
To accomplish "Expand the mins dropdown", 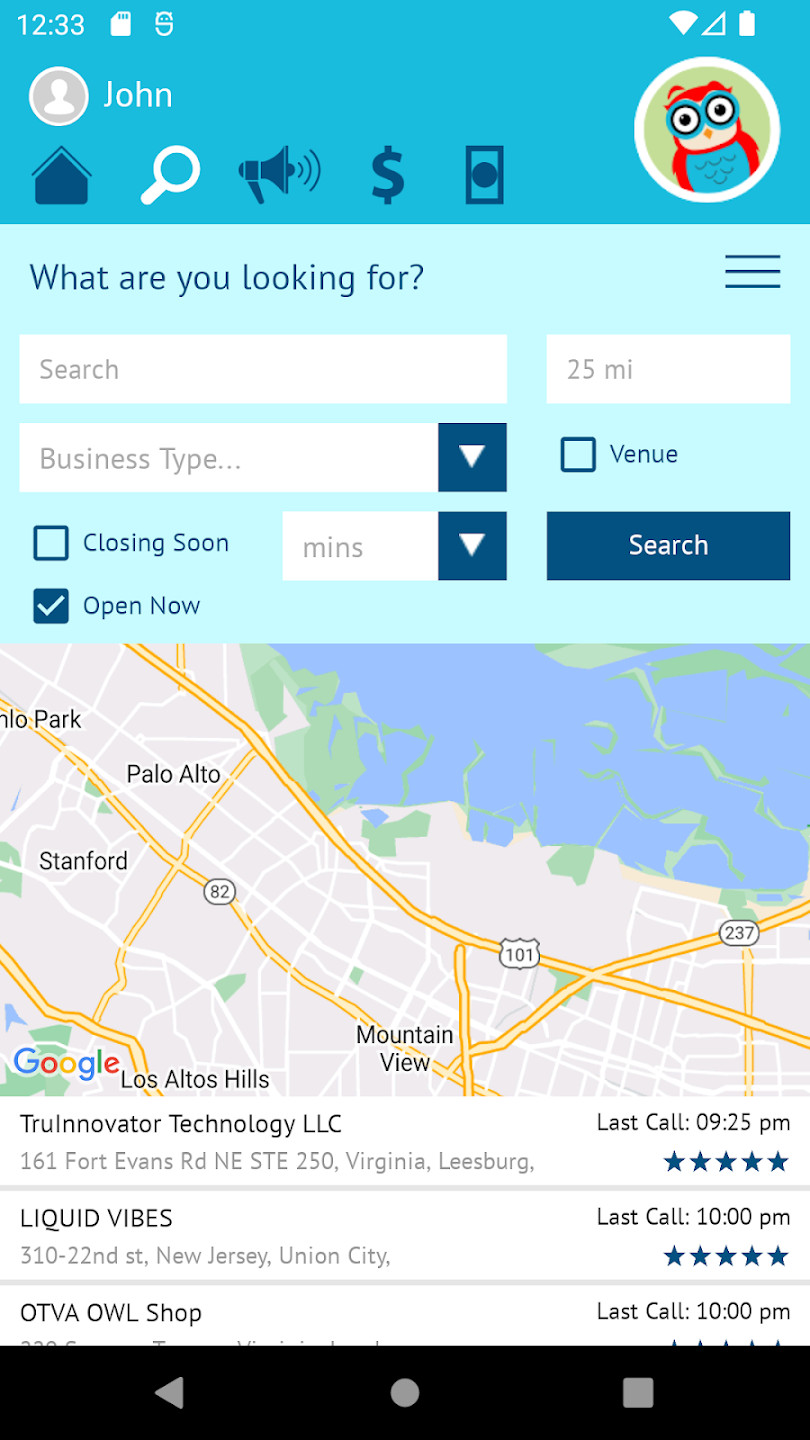I will 472,546.
